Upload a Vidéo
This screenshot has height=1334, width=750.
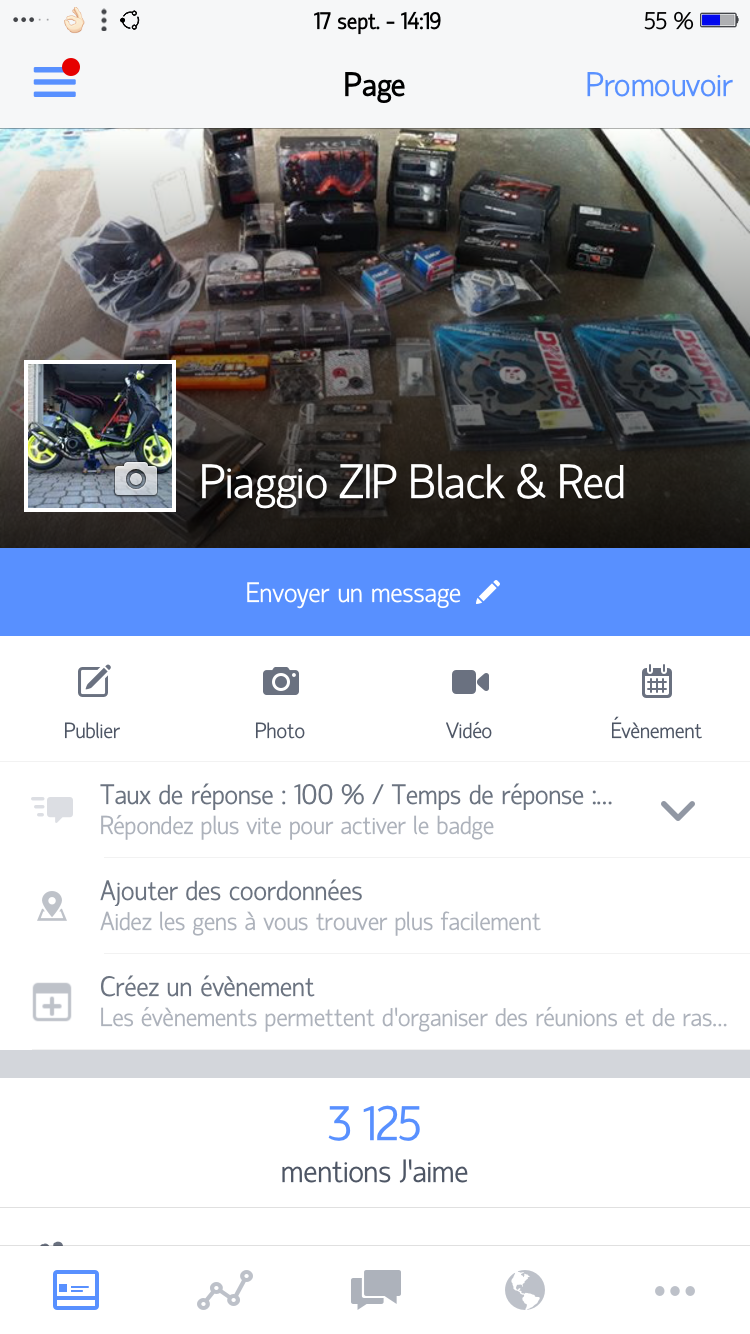pyautogui.click(x=469, y=700)
